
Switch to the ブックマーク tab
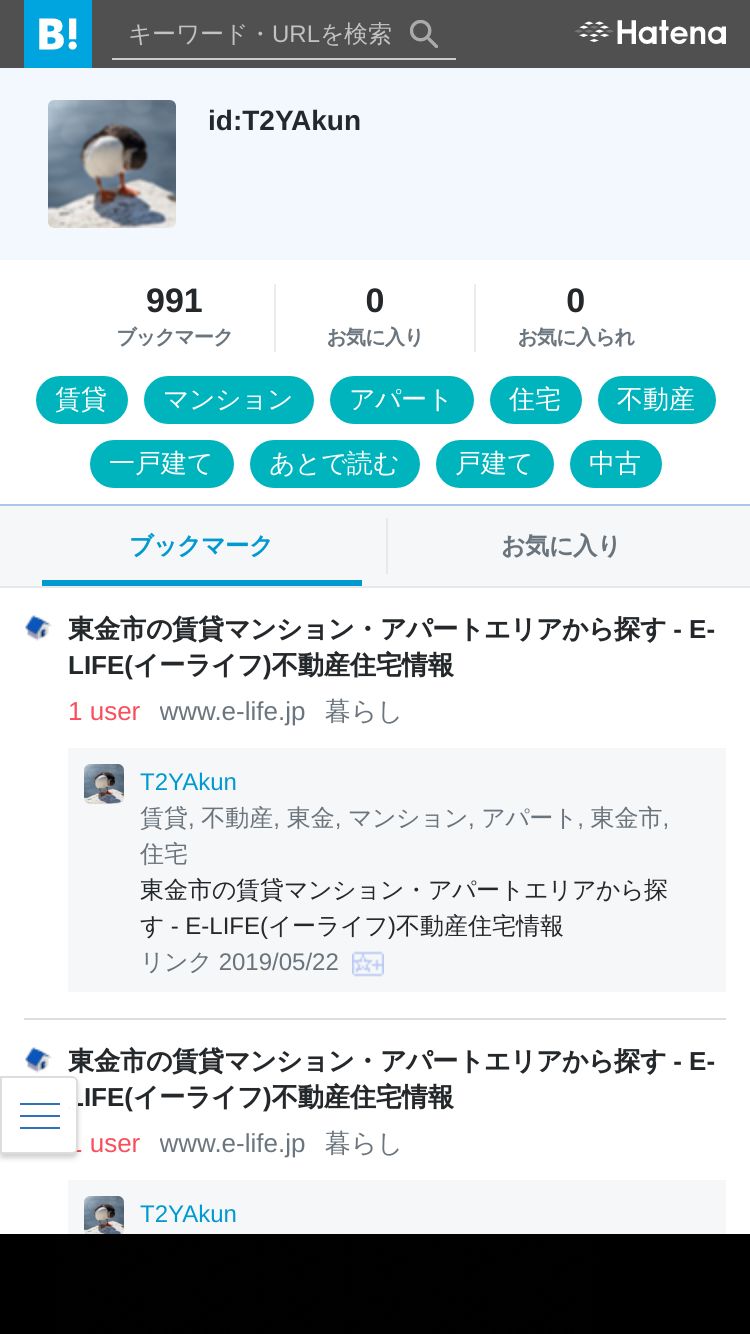point(201,546)
